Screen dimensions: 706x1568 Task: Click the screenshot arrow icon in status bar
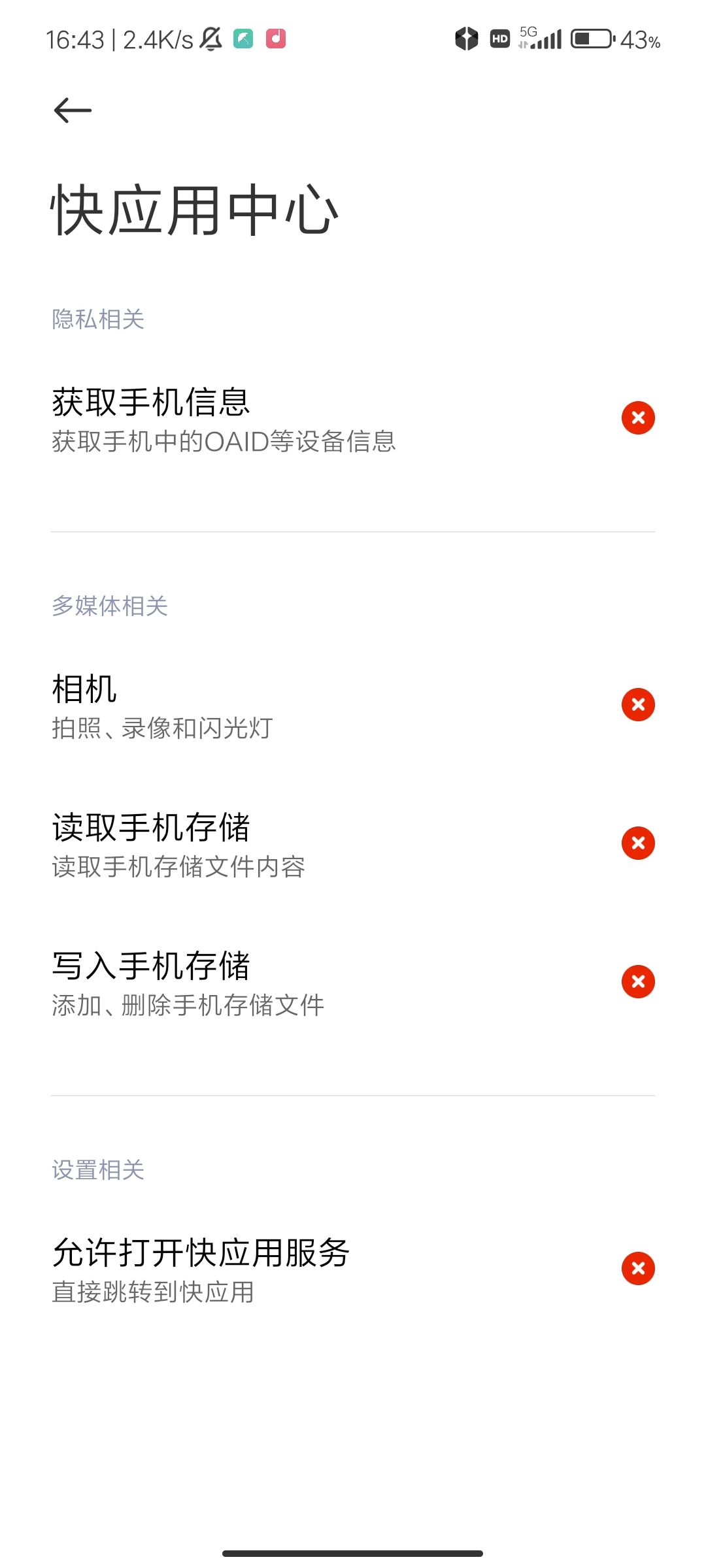[x=243, y=39]
